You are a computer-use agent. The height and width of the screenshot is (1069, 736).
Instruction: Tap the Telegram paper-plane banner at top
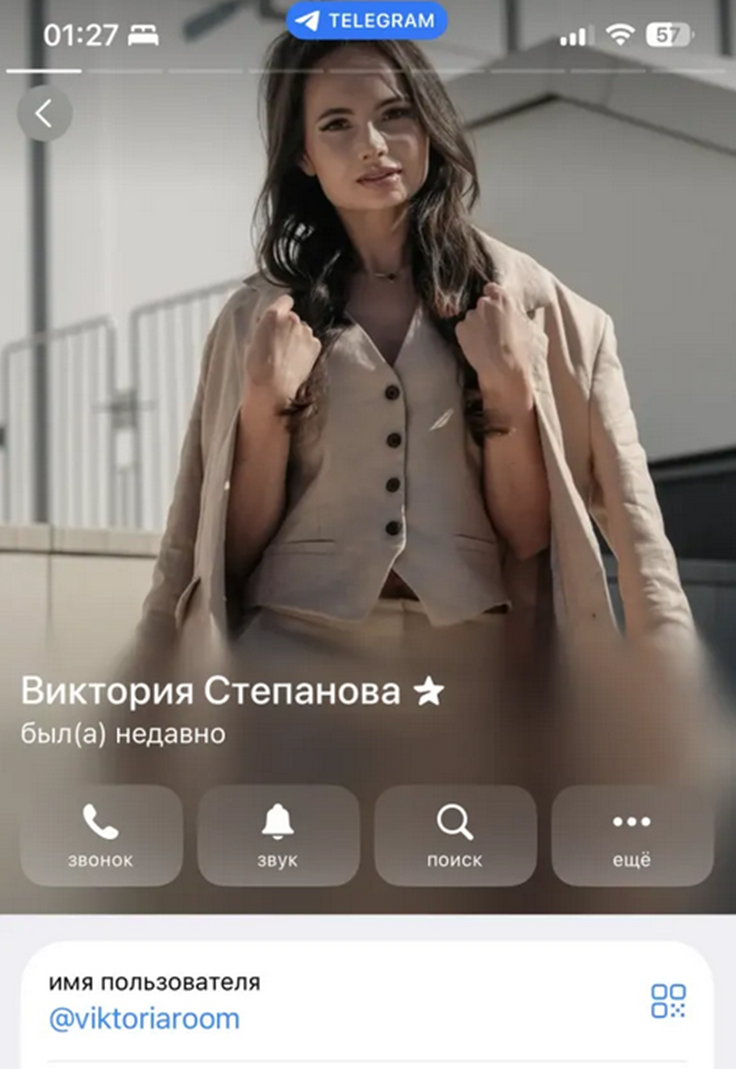tap(366, 20)
